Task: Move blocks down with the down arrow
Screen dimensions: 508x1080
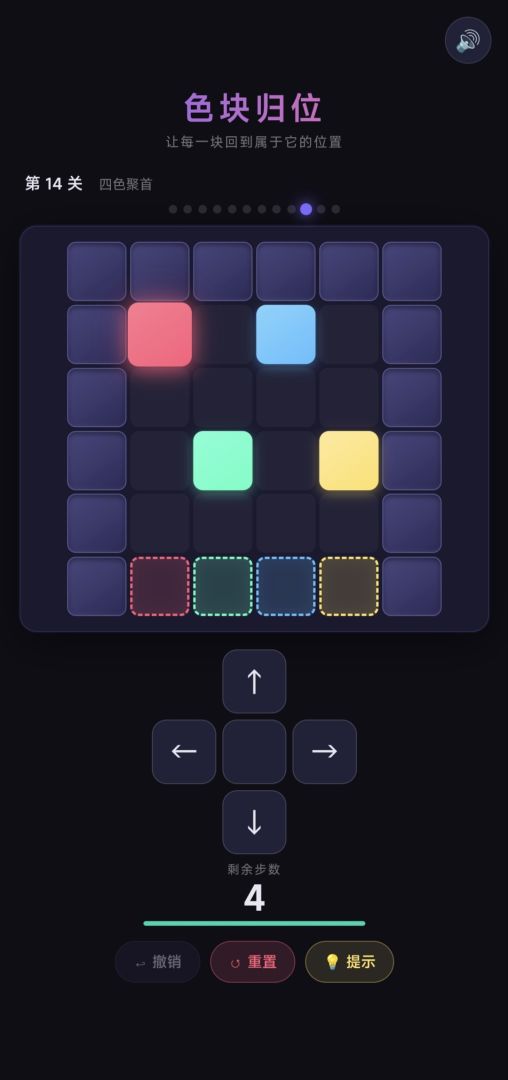Action: 254,822
